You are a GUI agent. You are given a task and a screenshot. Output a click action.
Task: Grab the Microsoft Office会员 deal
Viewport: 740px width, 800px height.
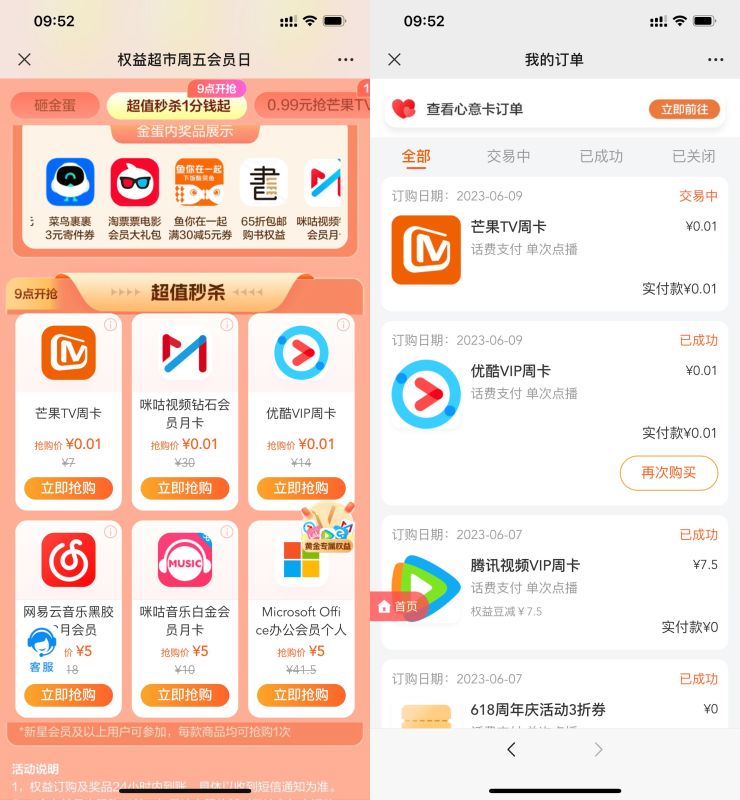pos(301,695)
